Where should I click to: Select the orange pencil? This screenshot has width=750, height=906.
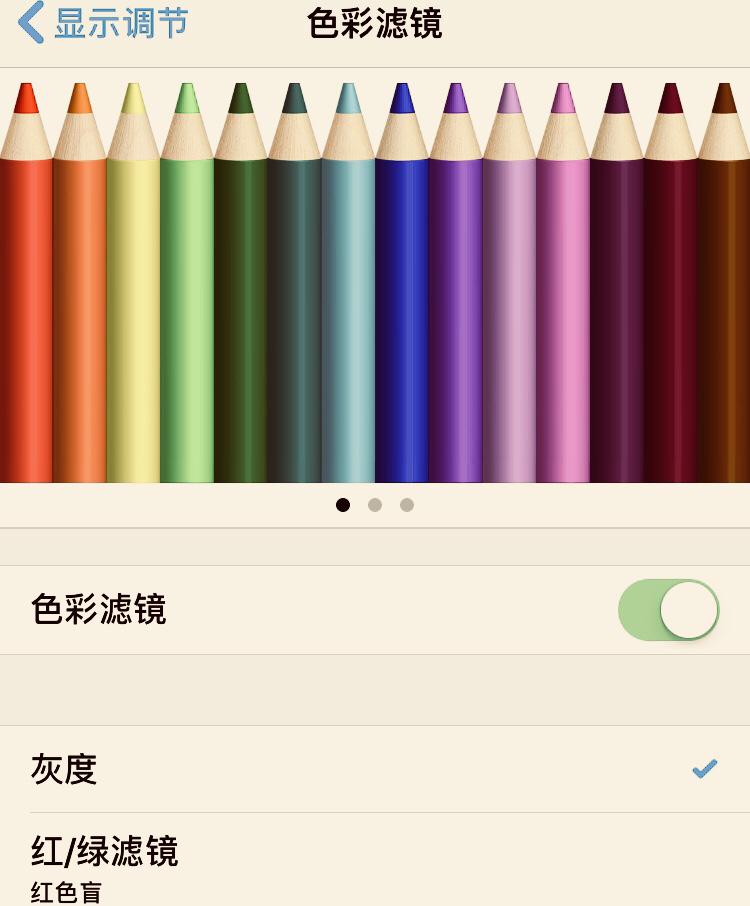(80, 300)
